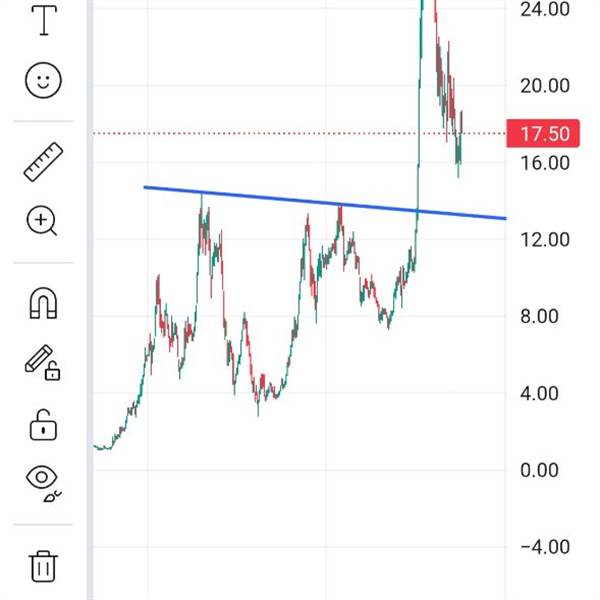Screen dimensions: 600x600
Task: Select the text drawing tool
Action: click(44, 20)
